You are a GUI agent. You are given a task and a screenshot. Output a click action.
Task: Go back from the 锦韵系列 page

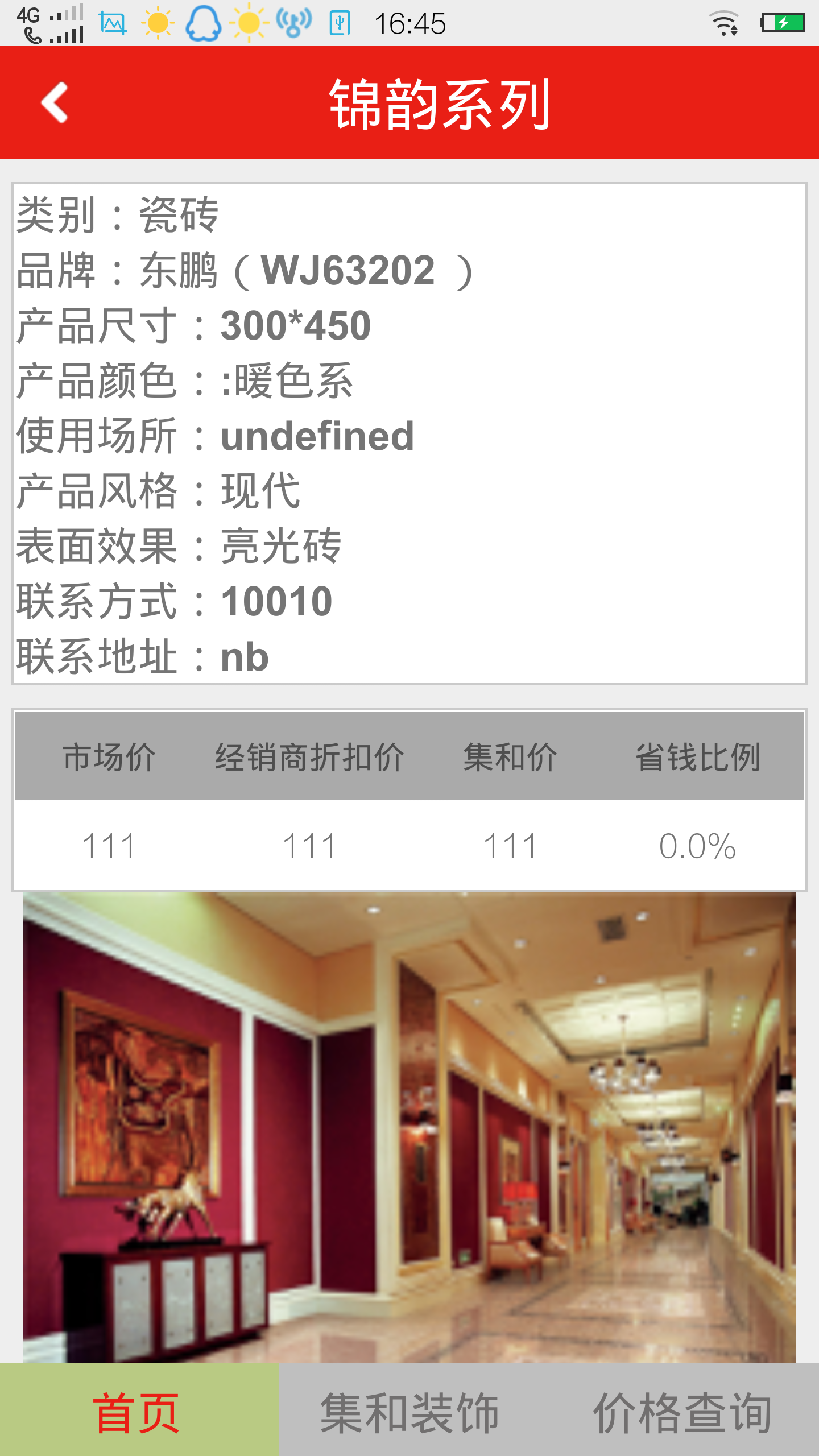tap(55, 103)
